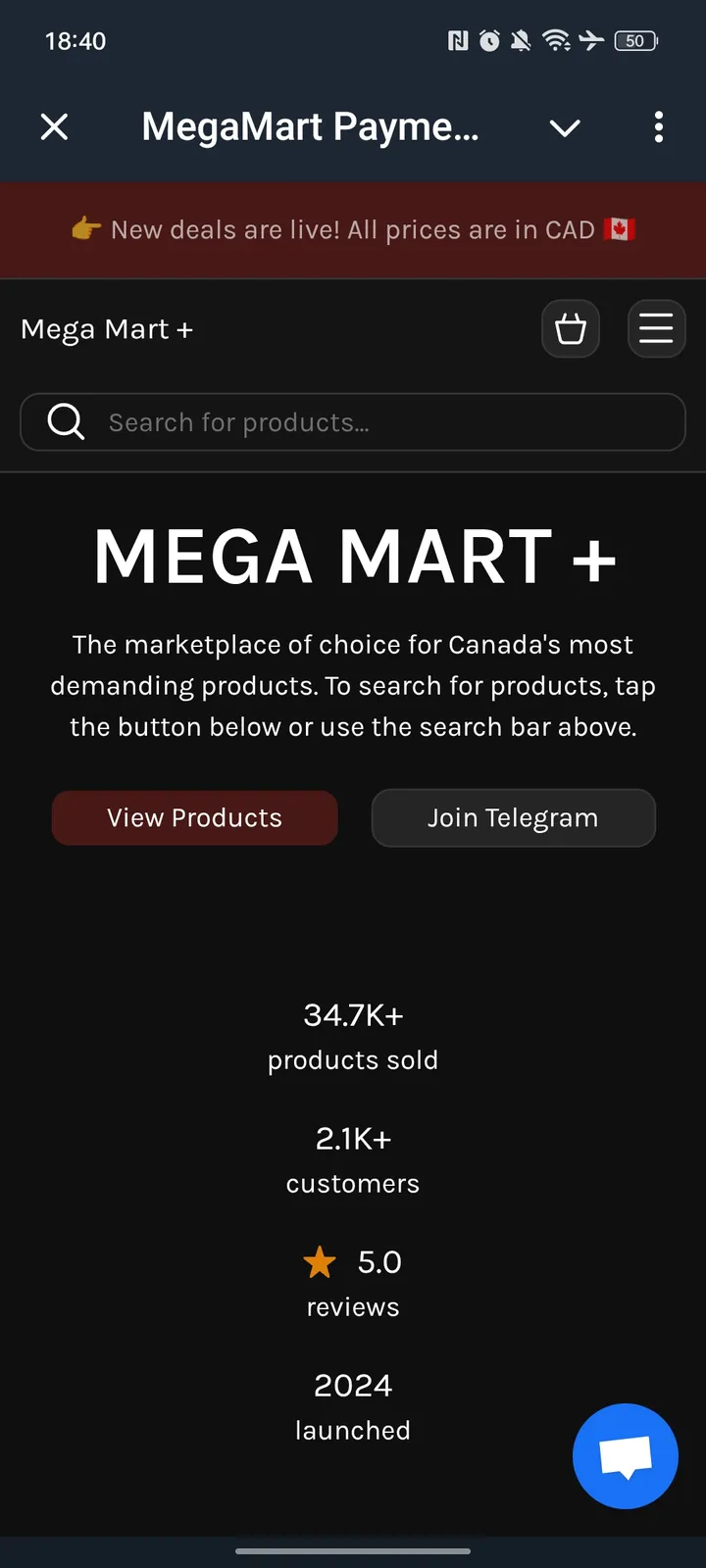This screenshot has height=1568, width=706.
Task: Expand the MegaMart Payment title chevron
Action: 565,127
